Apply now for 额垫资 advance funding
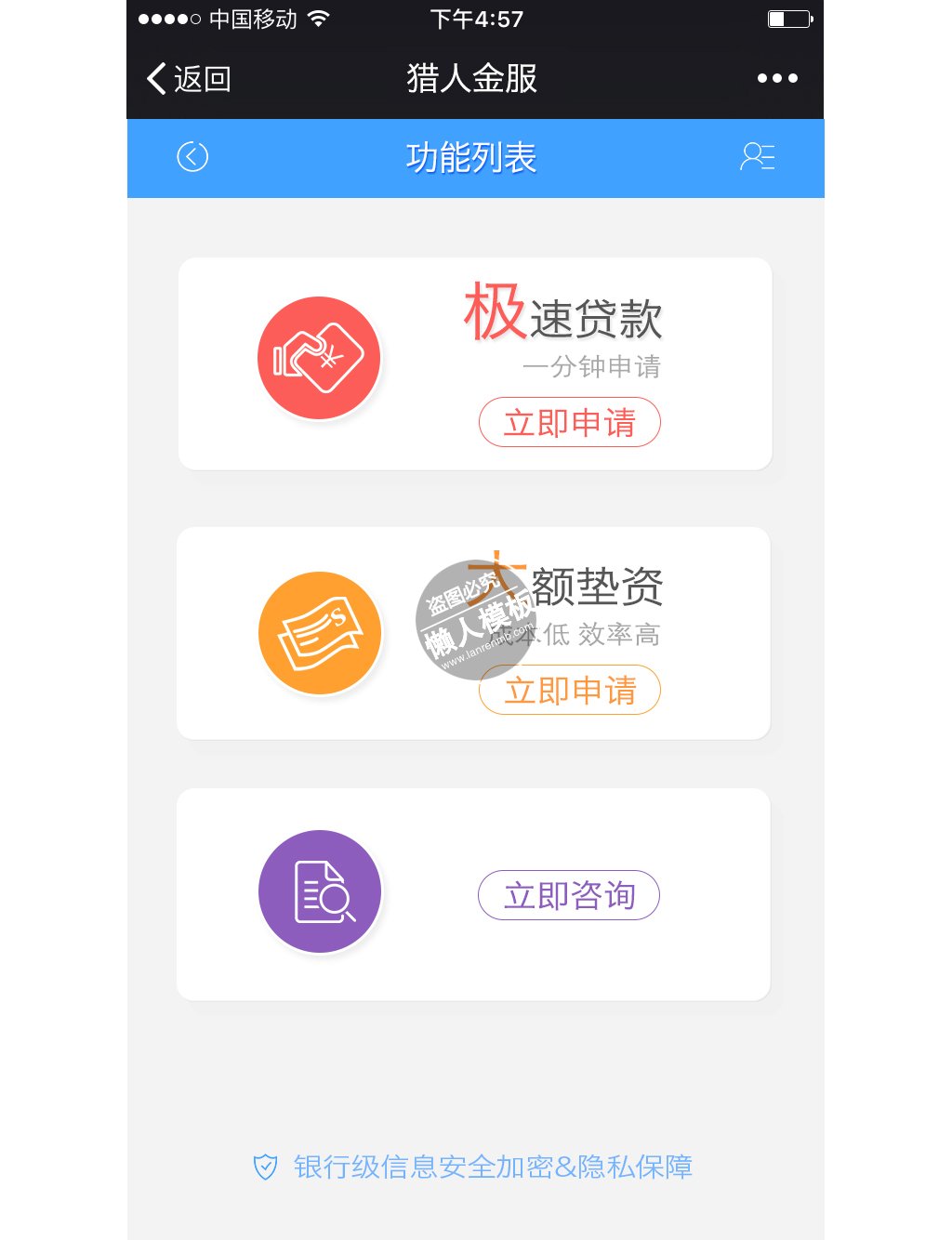Screen dimensions: 952x1240 (569, 691)
